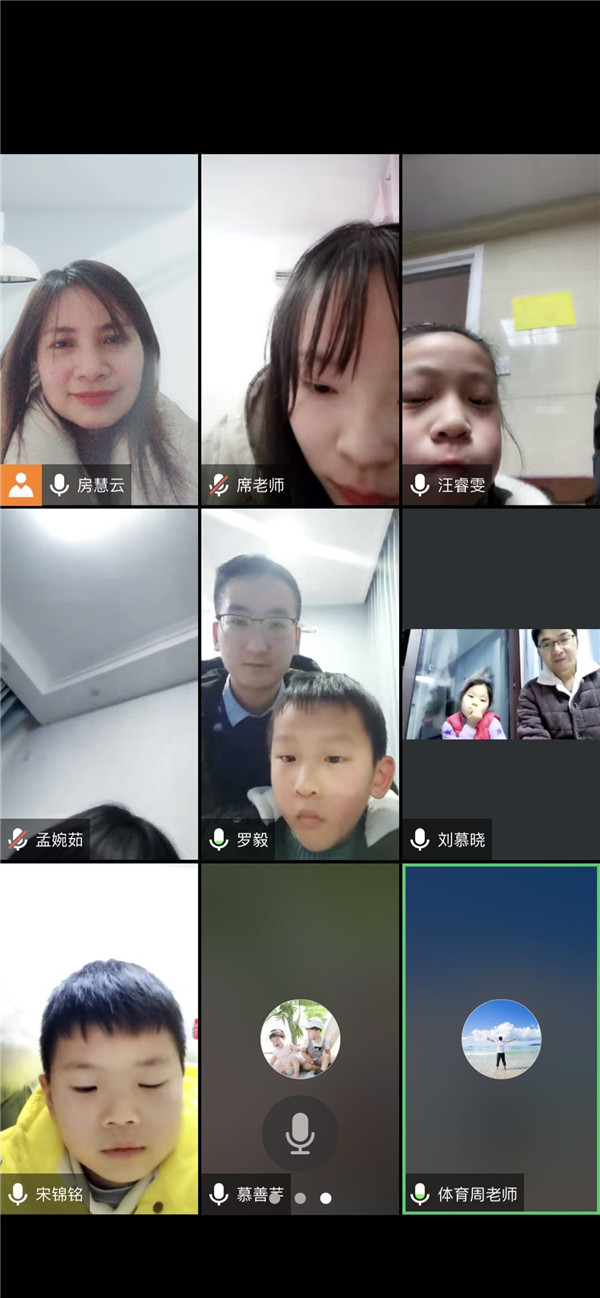Enlarge 罗毅's video tile

300,685
